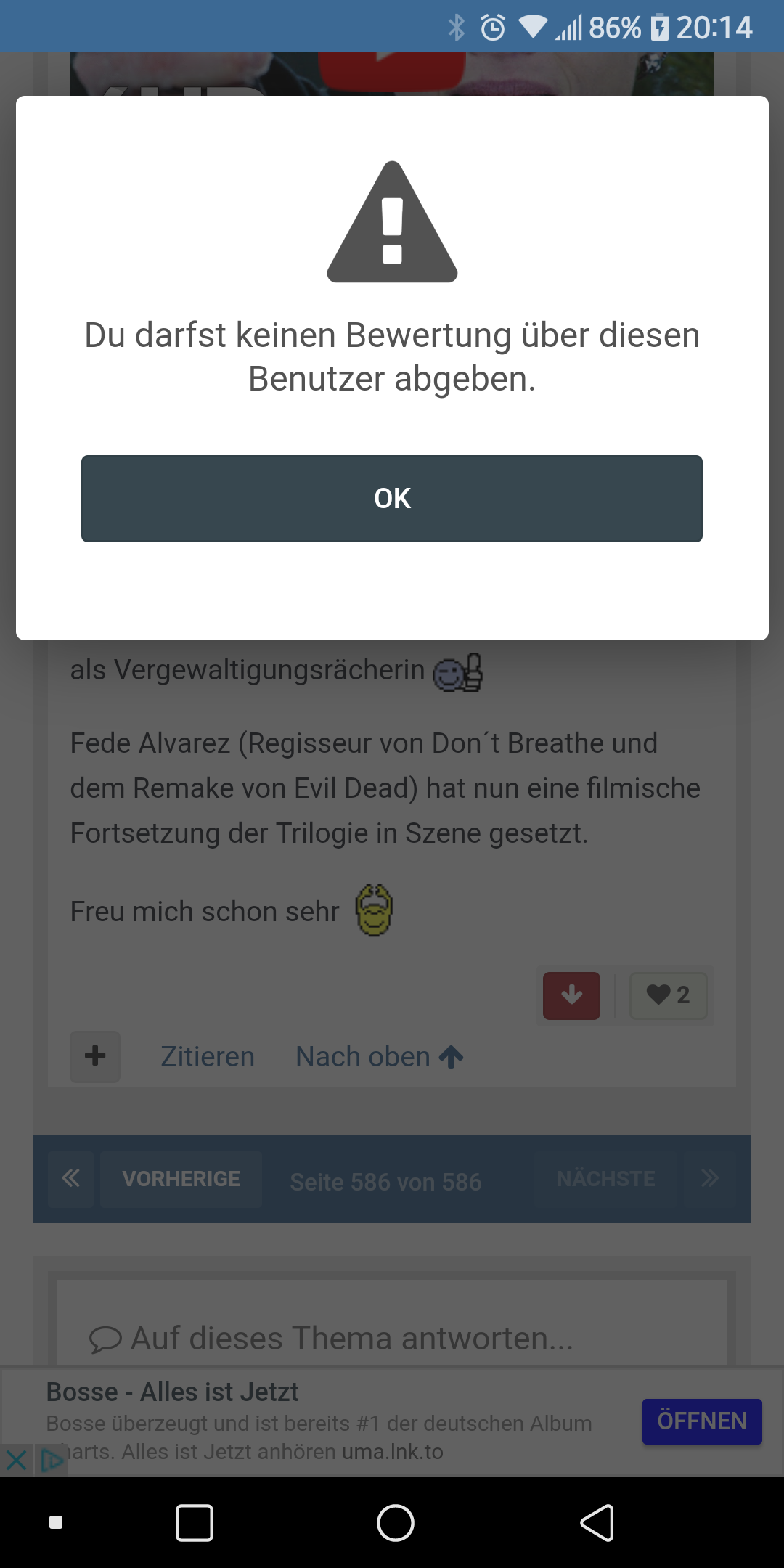Go to the first page double-arrow
The height and width of the screenshot is (1568, 784).
[x=70, y=1179]
